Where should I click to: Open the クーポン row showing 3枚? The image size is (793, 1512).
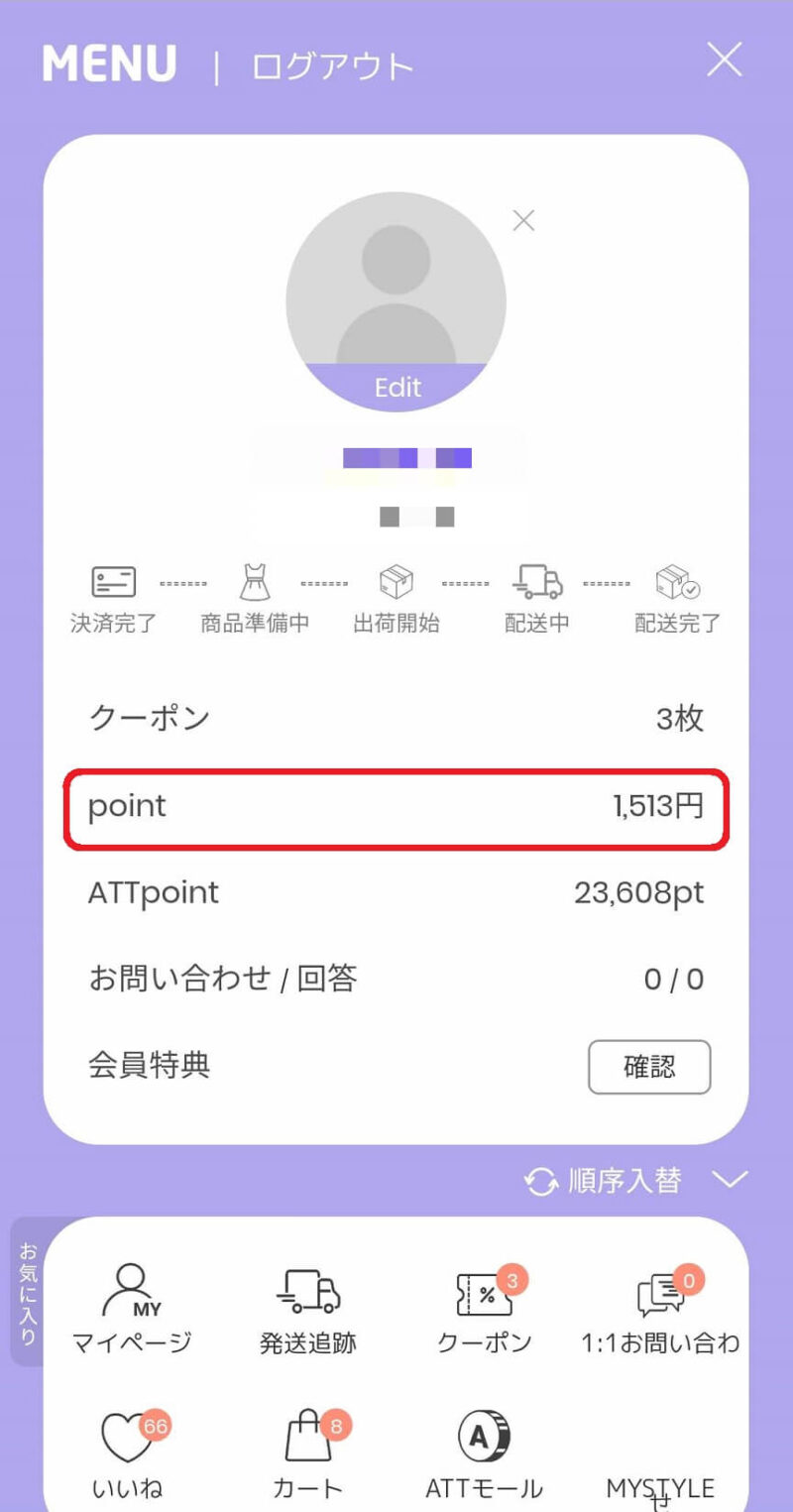click(396, 719)
